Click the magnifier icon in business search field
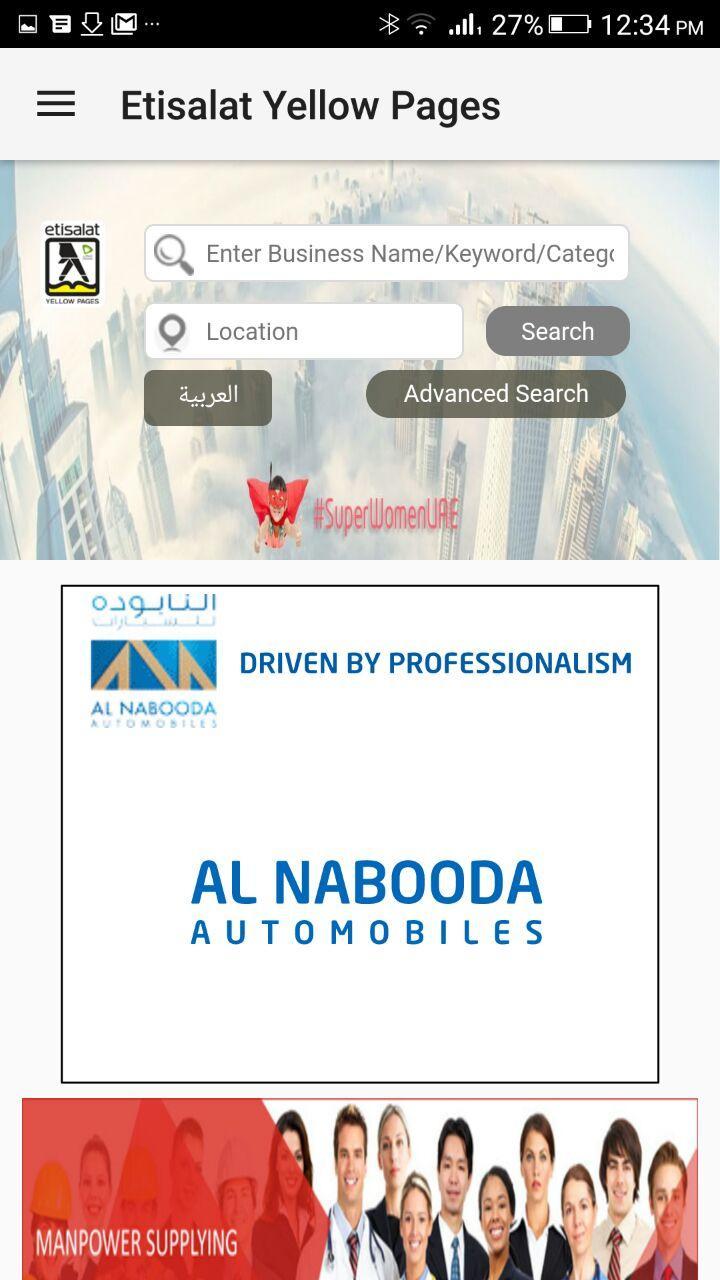Viewport: 720px width, 1280px height. pos(172,253)
